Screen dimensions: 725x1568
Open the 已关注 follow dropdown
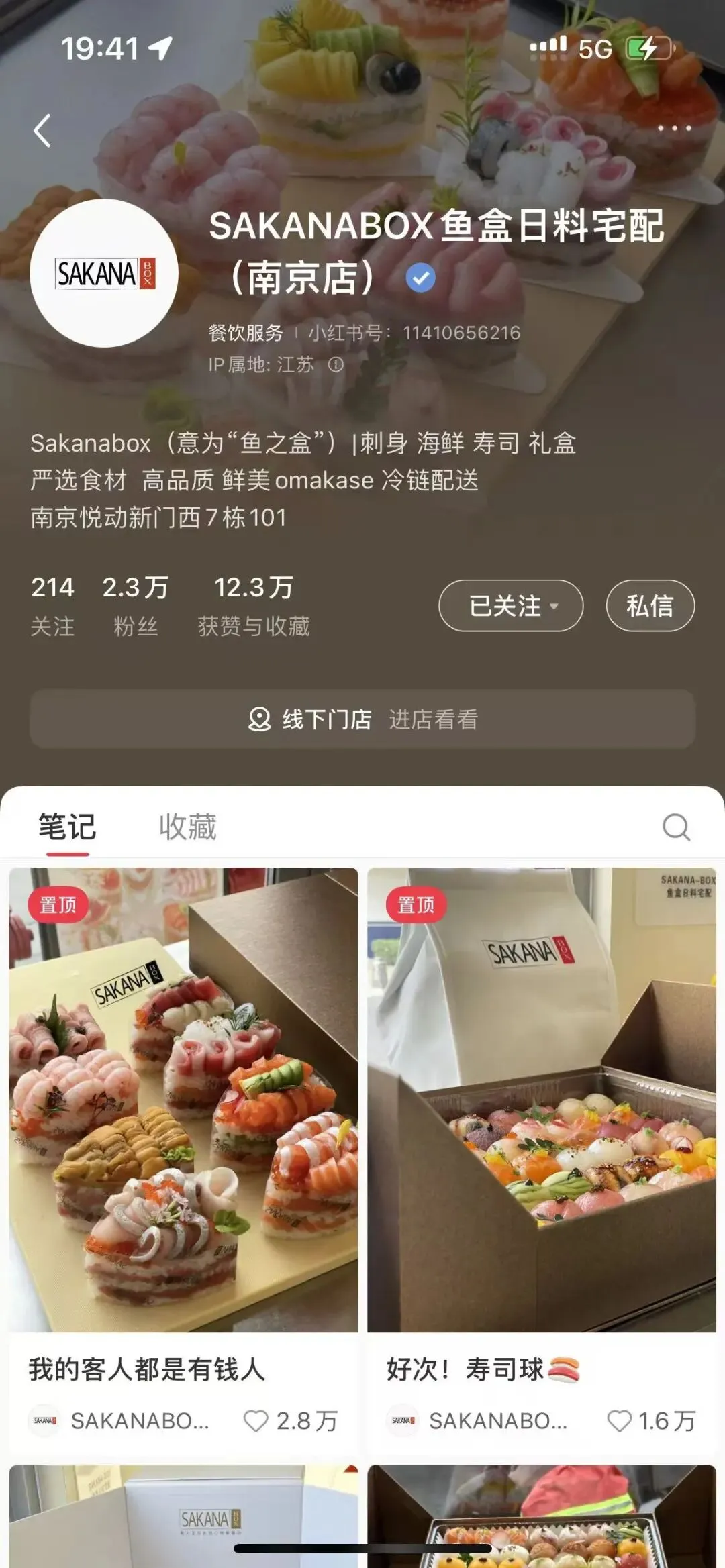[511, 606]
